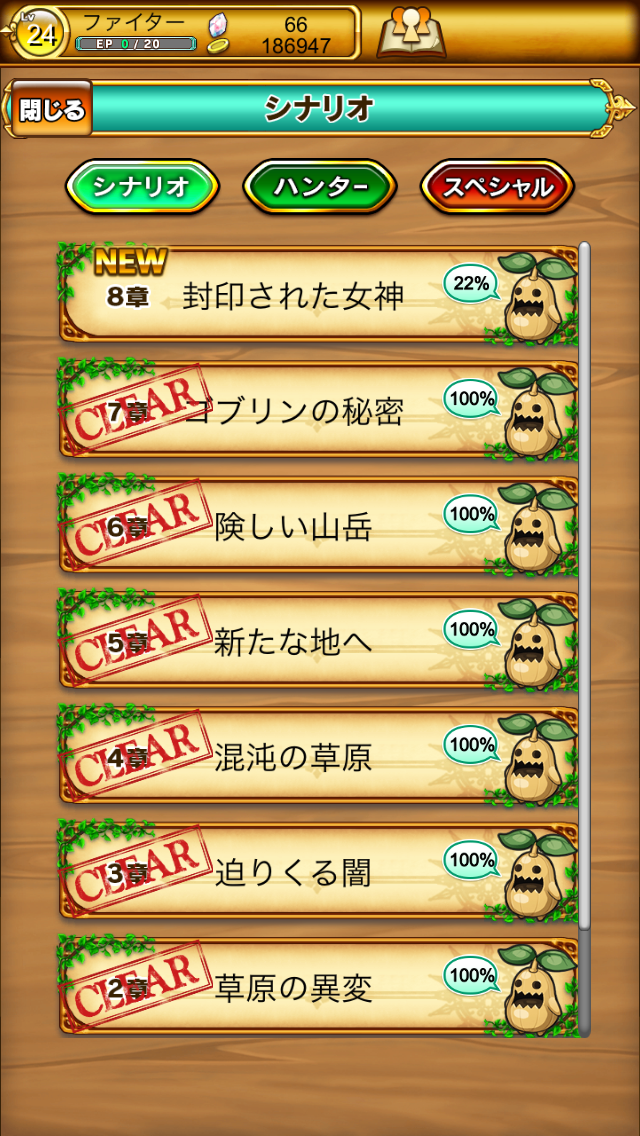The width and height of the screenshot is (640, 1136).
Task: Open chapter 4 混沌の草原
Action: coord(318,757)
